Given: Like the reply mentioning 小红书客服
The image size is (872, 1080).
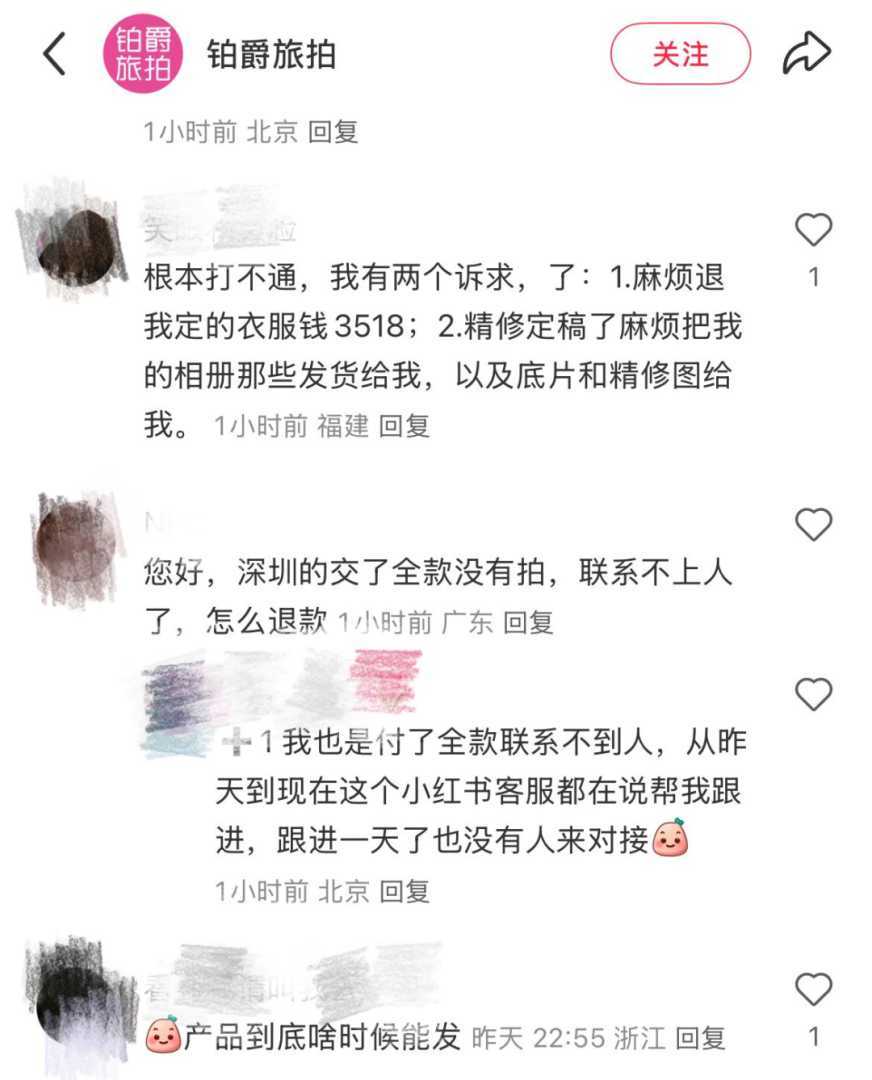Looking at the screenshot, I should (813, 694).
